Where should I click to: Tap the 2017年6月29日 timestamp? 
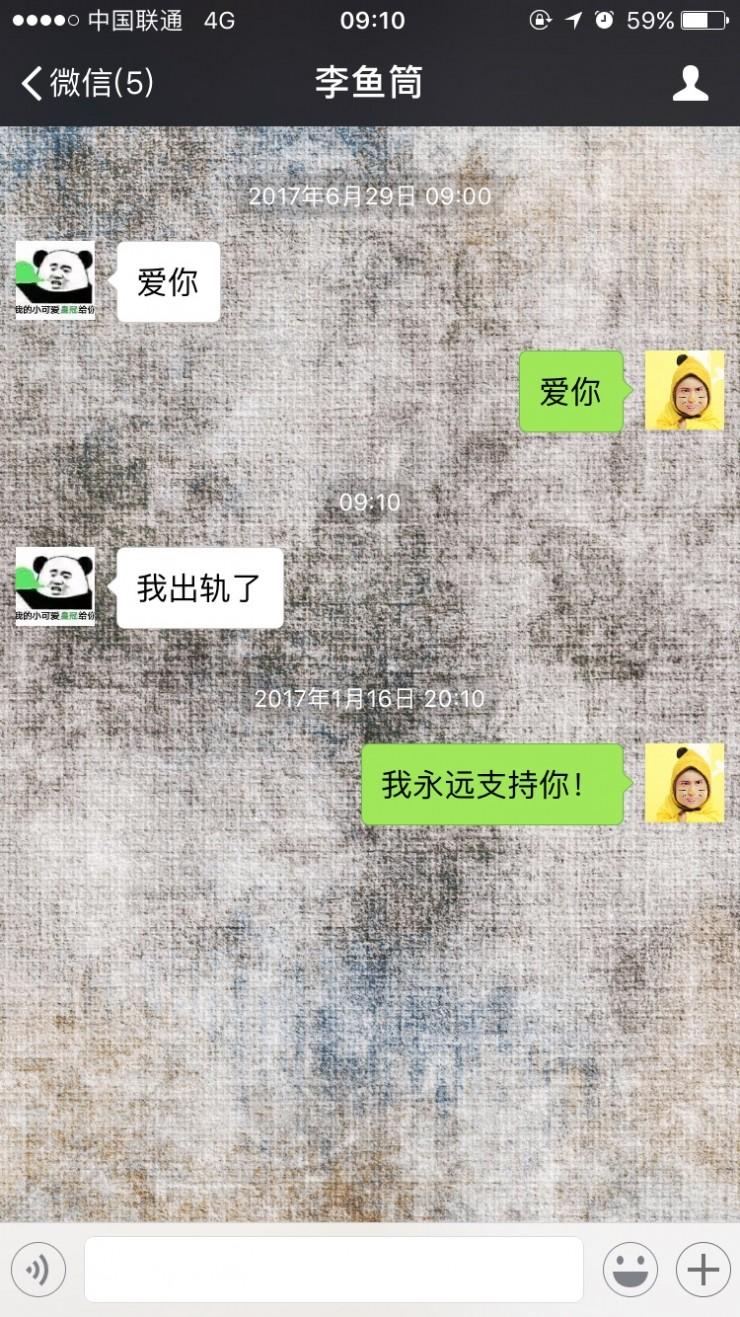coord(370,196)
